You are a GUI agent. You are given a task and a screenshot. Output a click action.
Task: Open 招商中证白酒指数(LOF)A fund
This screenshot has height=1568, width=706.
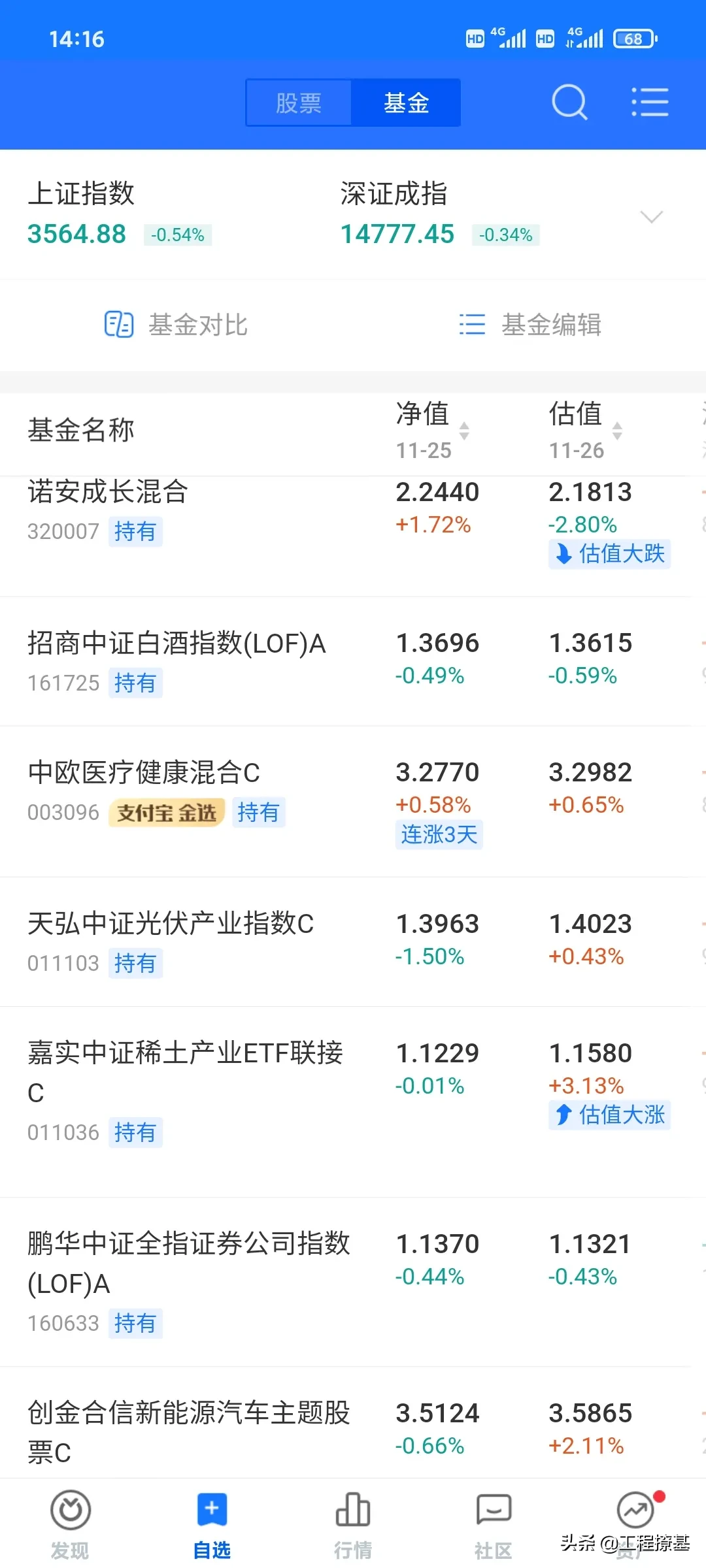tap(176, 644)
